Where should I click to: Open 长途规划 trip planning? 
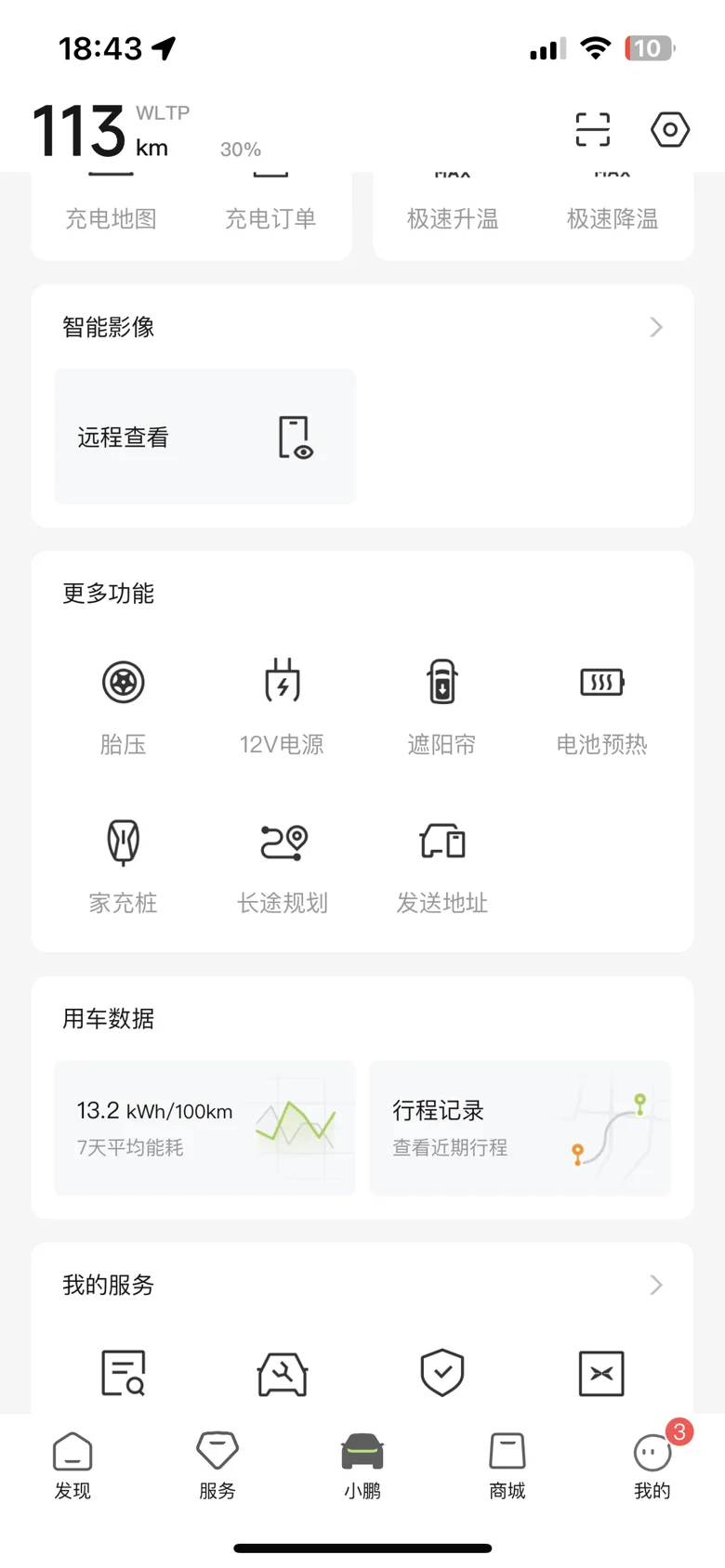point(283,866)
